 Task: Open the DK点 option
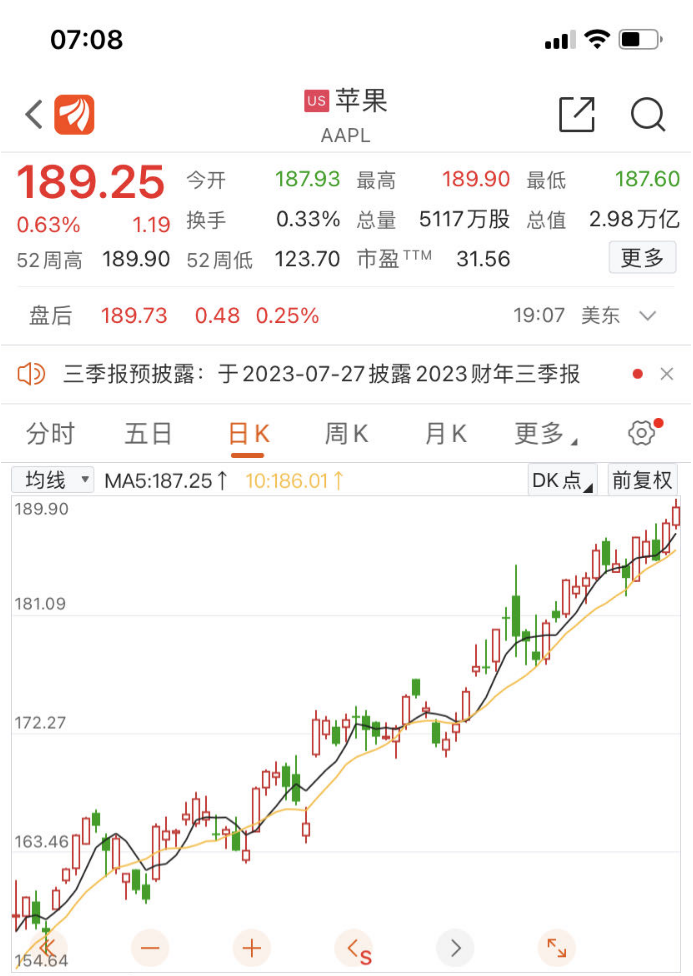pos(562,480)
